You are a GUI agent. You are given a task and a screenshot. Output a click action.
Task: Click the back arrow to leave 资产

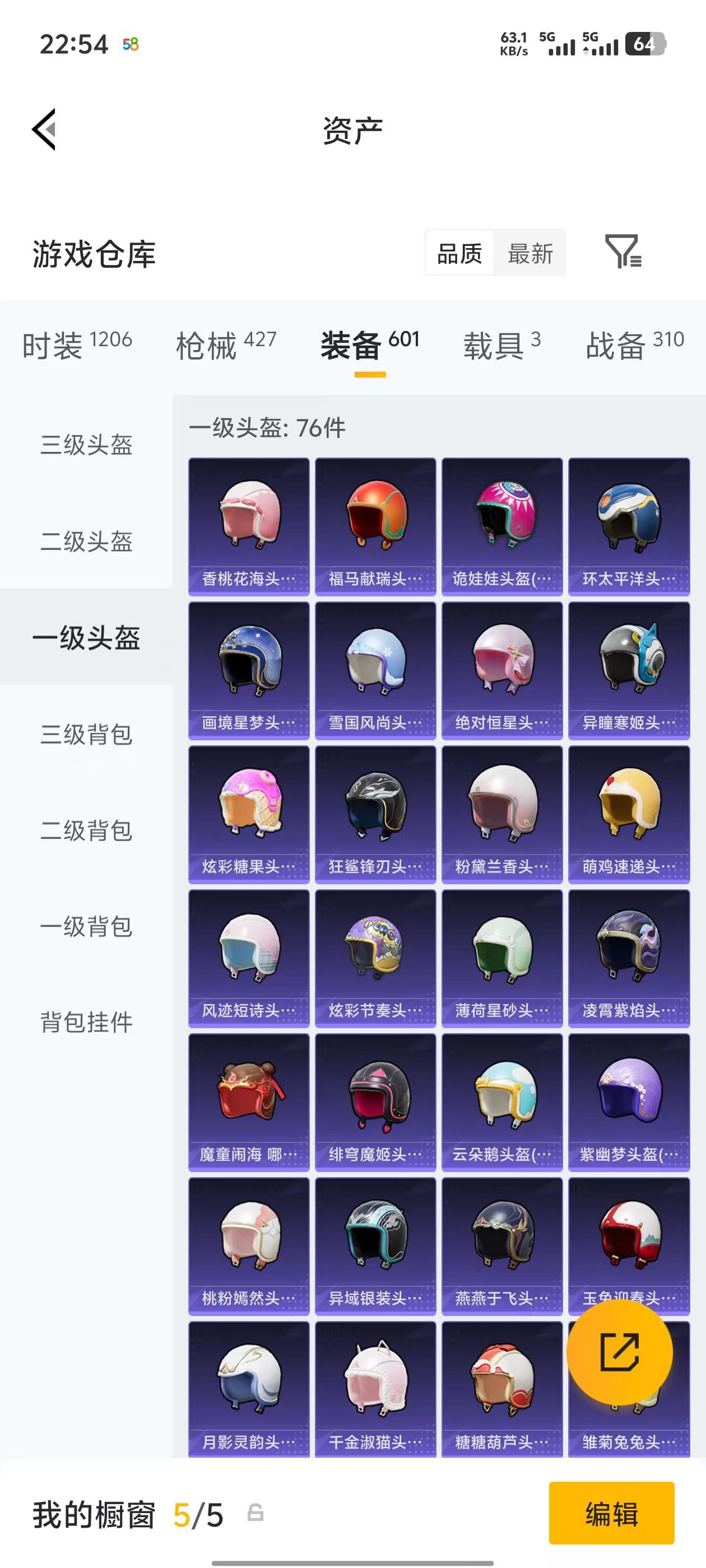(44, 130)
